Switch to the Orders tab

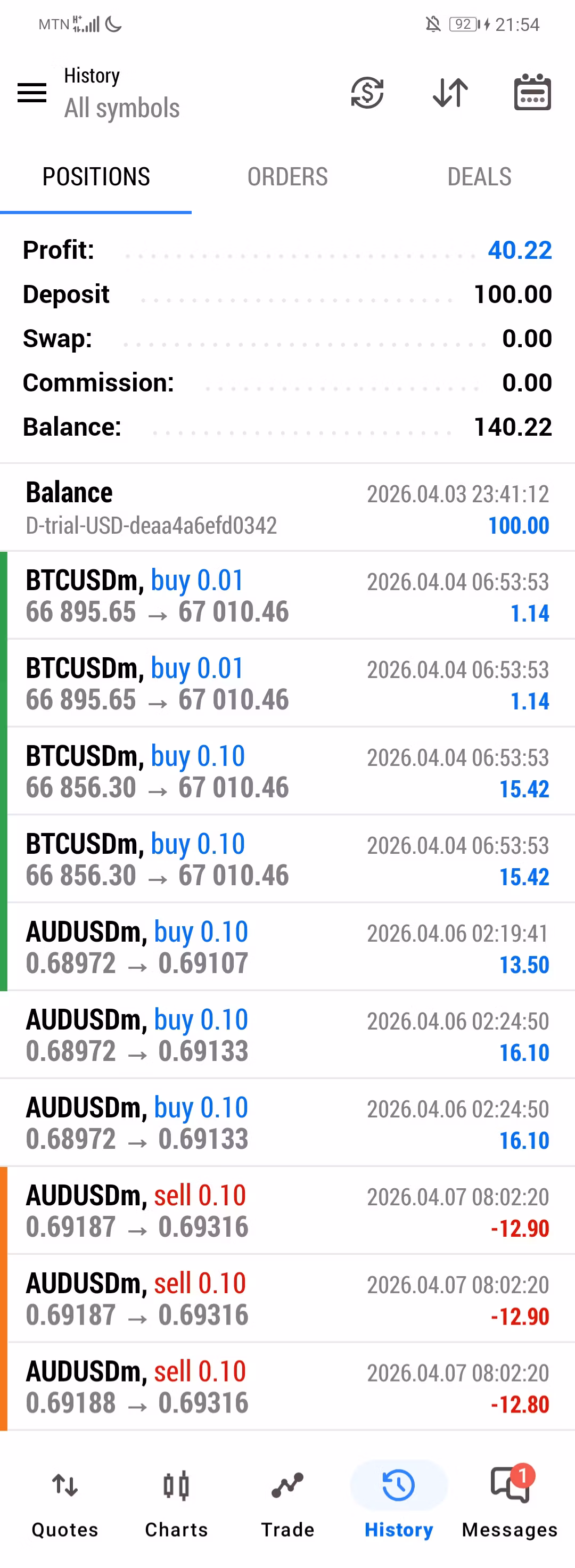[287, 177]
